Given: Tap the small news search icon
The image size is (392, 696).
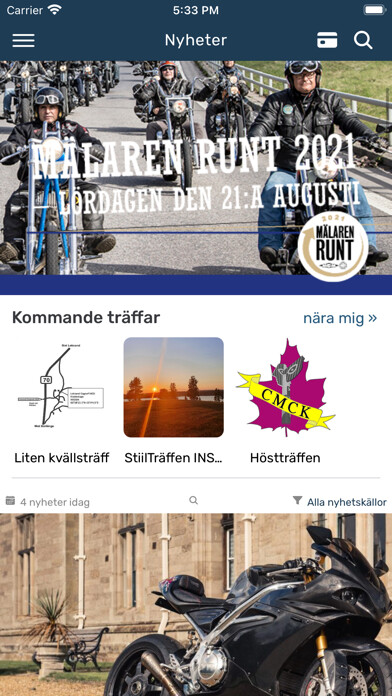Looking at the screenshot, I should click(x=194, y=500).
